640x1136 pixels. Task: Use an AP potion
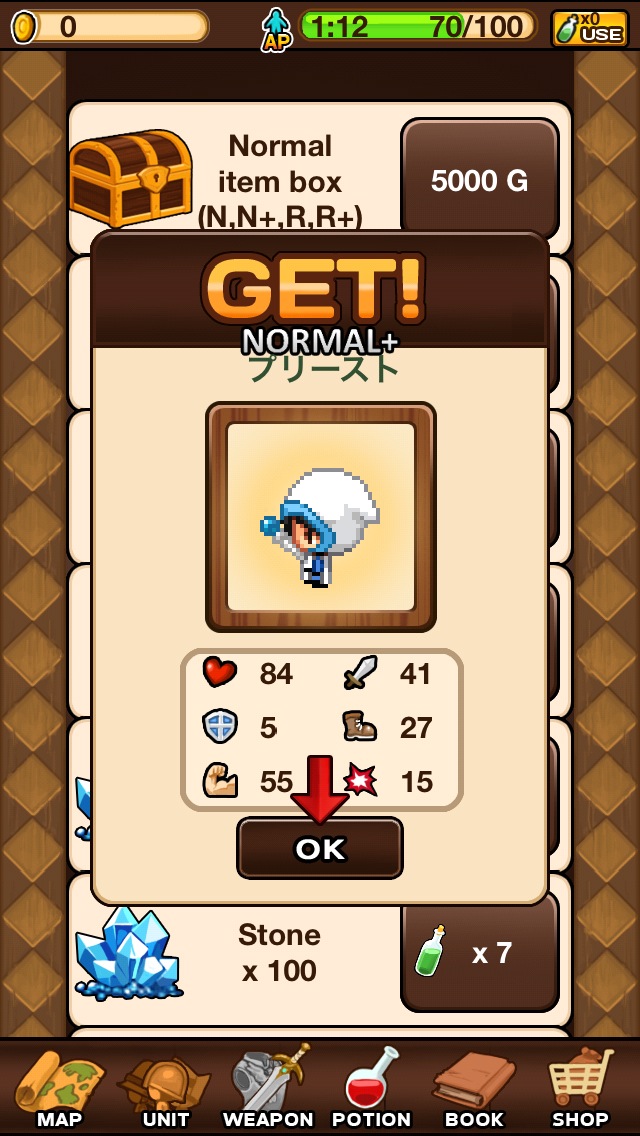[590, 27]
